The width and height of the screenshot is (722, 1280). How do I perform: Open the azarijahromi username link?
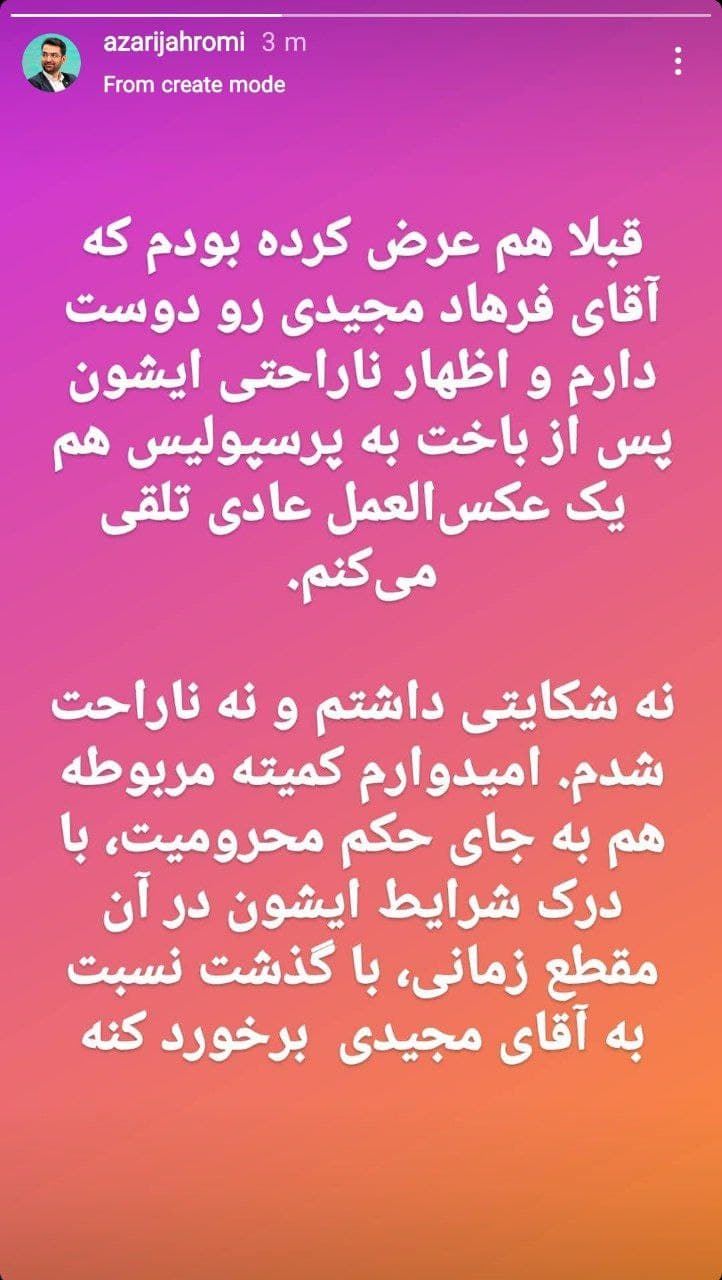pyautogui.click(x=175, y=44)
